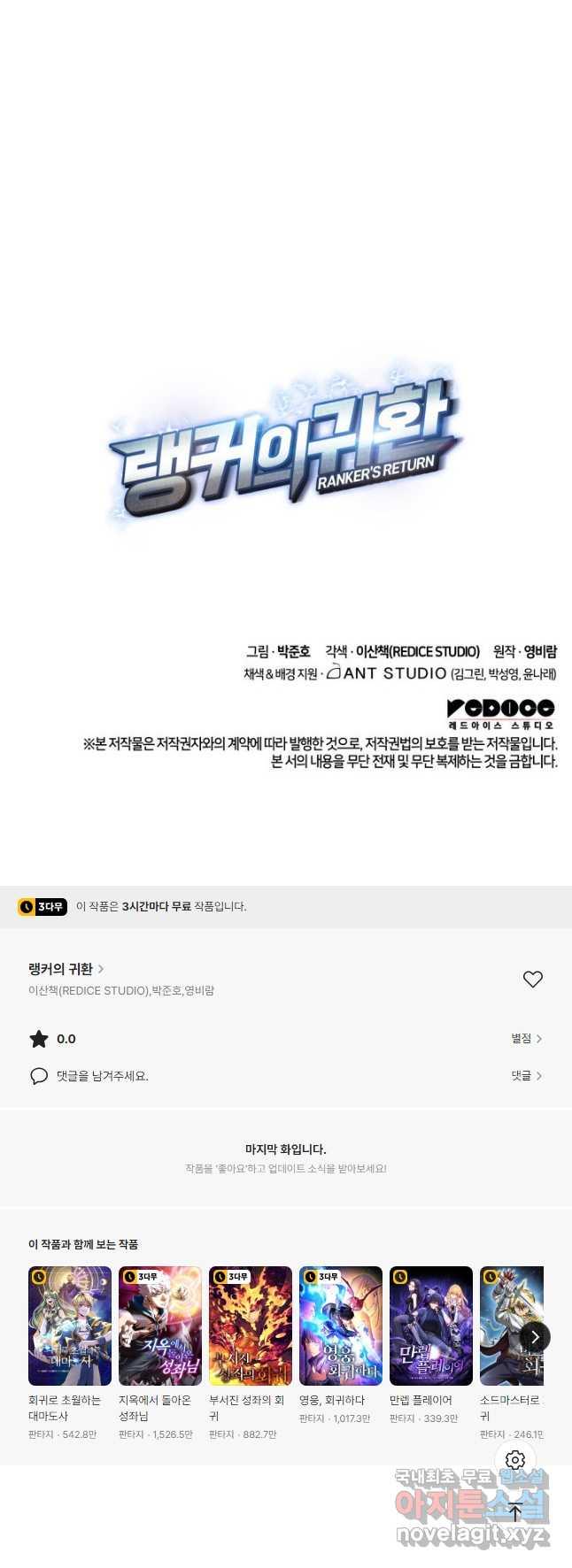Like this series with the heart icon
The height and width of the screenshot is (1568, 572).
click(532, 979)
